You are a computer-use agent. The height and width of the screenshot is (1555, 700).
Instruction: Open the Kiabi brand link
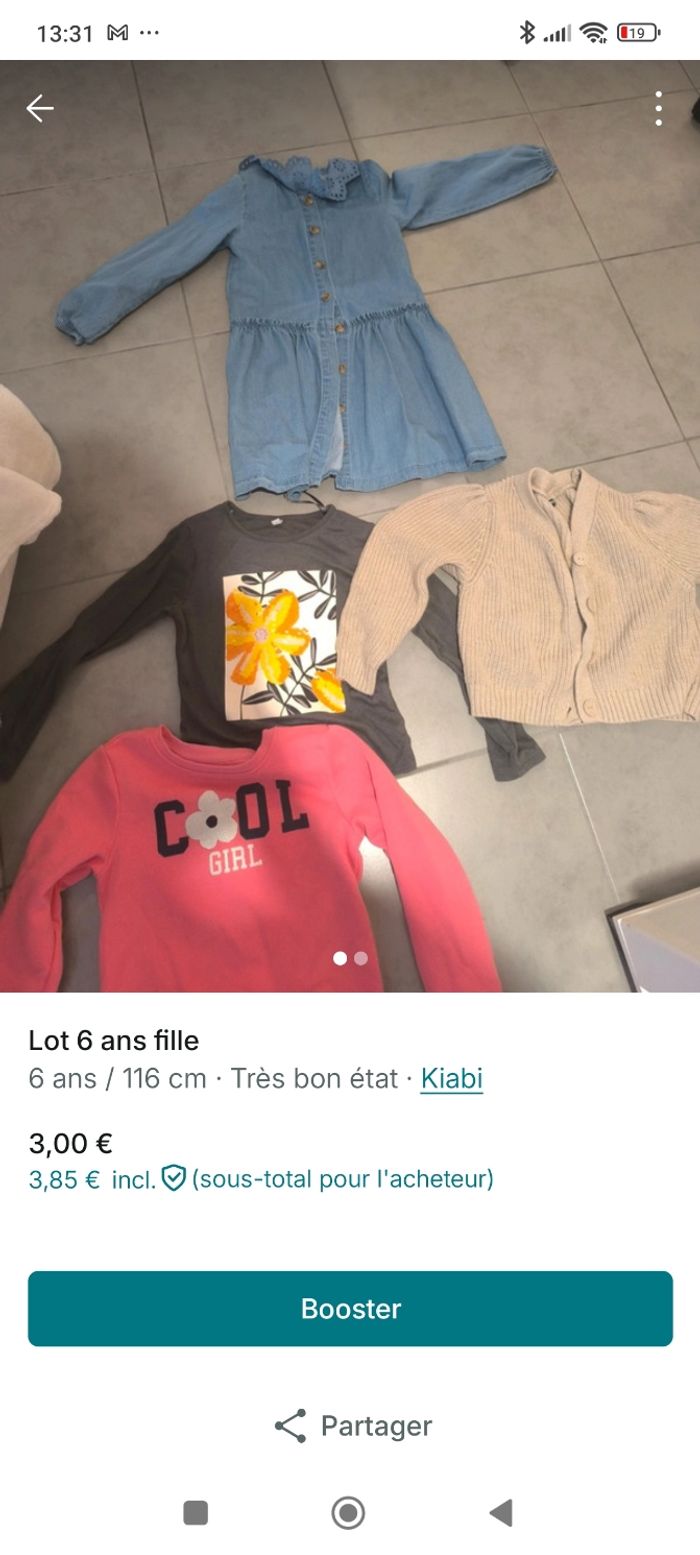coord(451,1078)
